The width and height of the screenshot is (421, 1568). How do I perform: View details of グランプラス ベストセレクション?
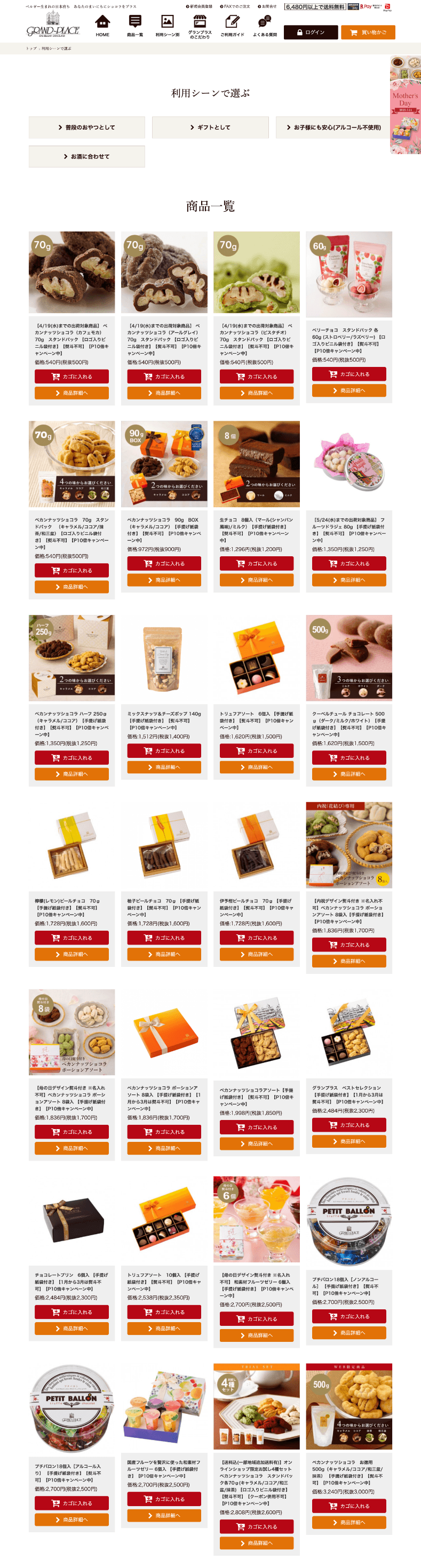348,1141
